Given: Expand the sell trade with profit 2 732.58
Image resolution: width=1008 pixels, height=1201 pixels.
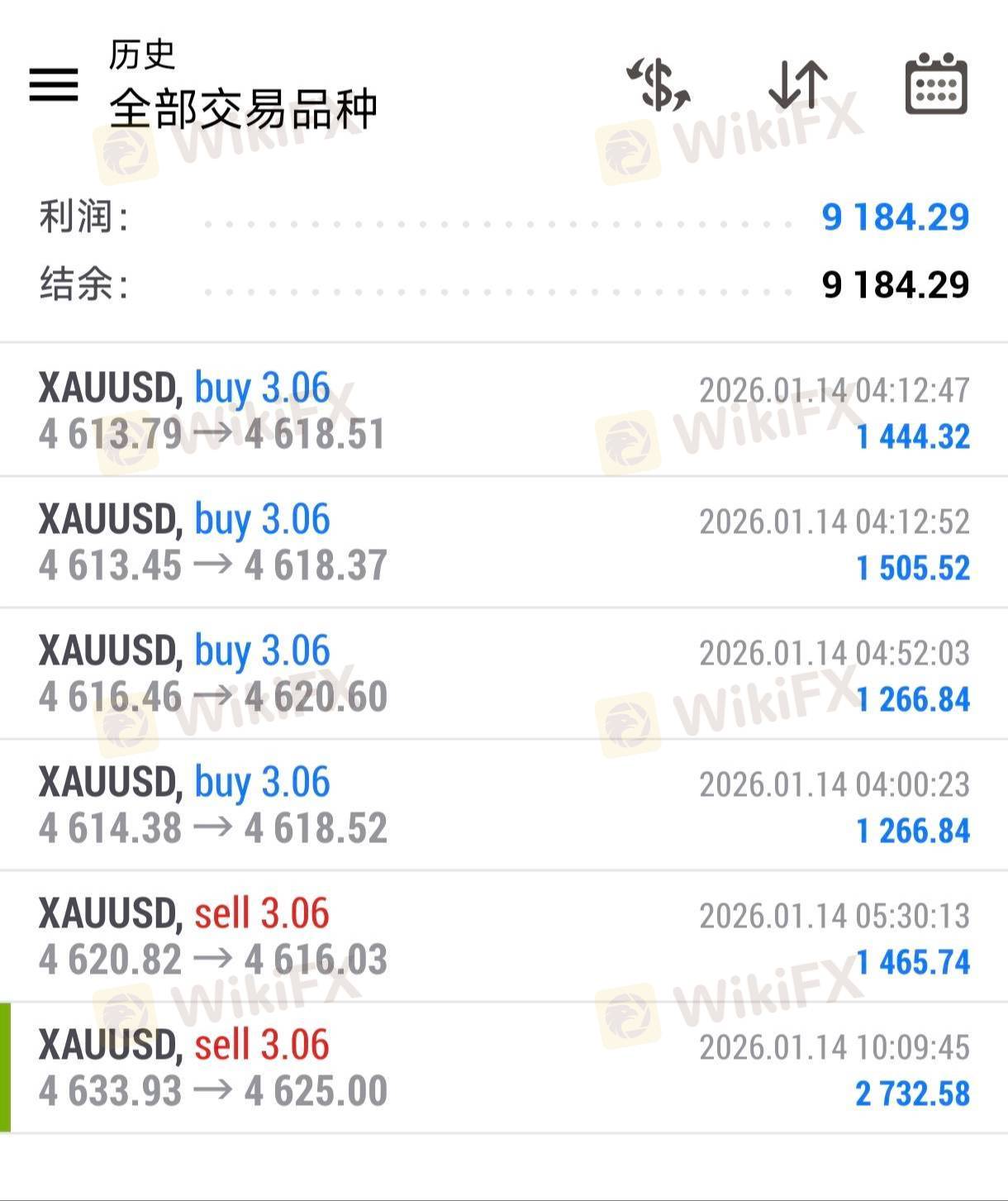Looking at the screenshot, I should pos(504,1068).
